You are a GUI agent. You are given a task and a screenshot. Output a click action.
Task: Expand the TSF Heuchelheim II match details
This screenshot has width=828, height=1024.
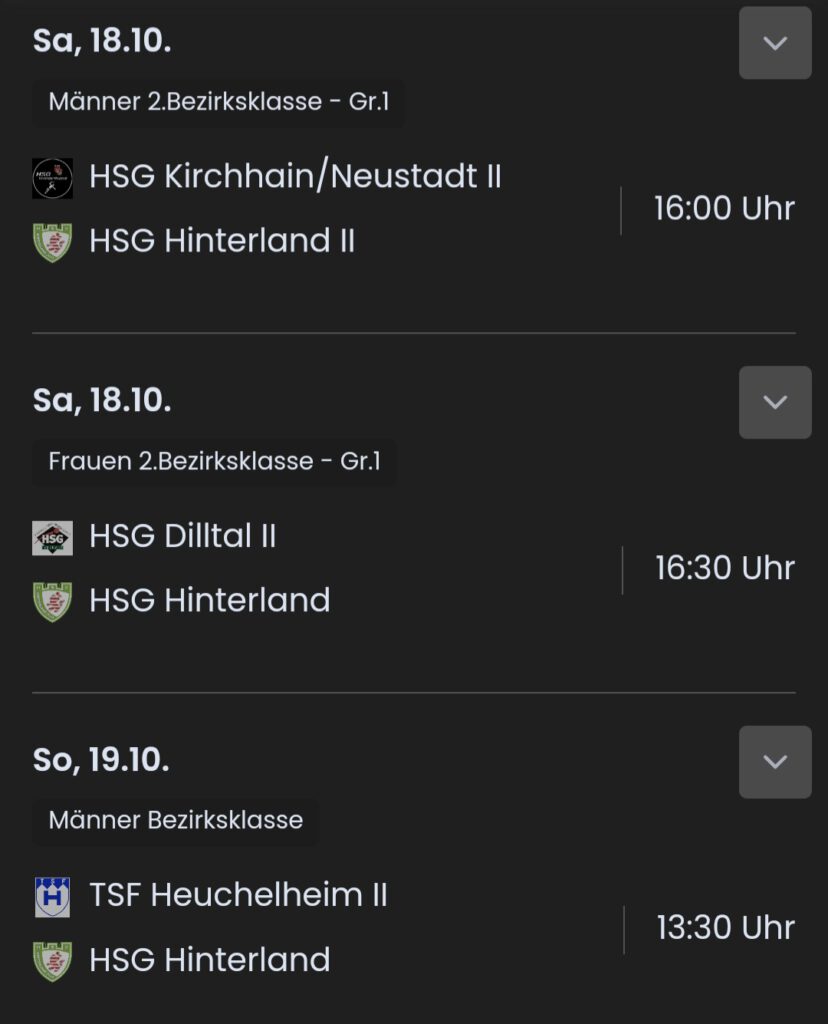pos(775,762)
